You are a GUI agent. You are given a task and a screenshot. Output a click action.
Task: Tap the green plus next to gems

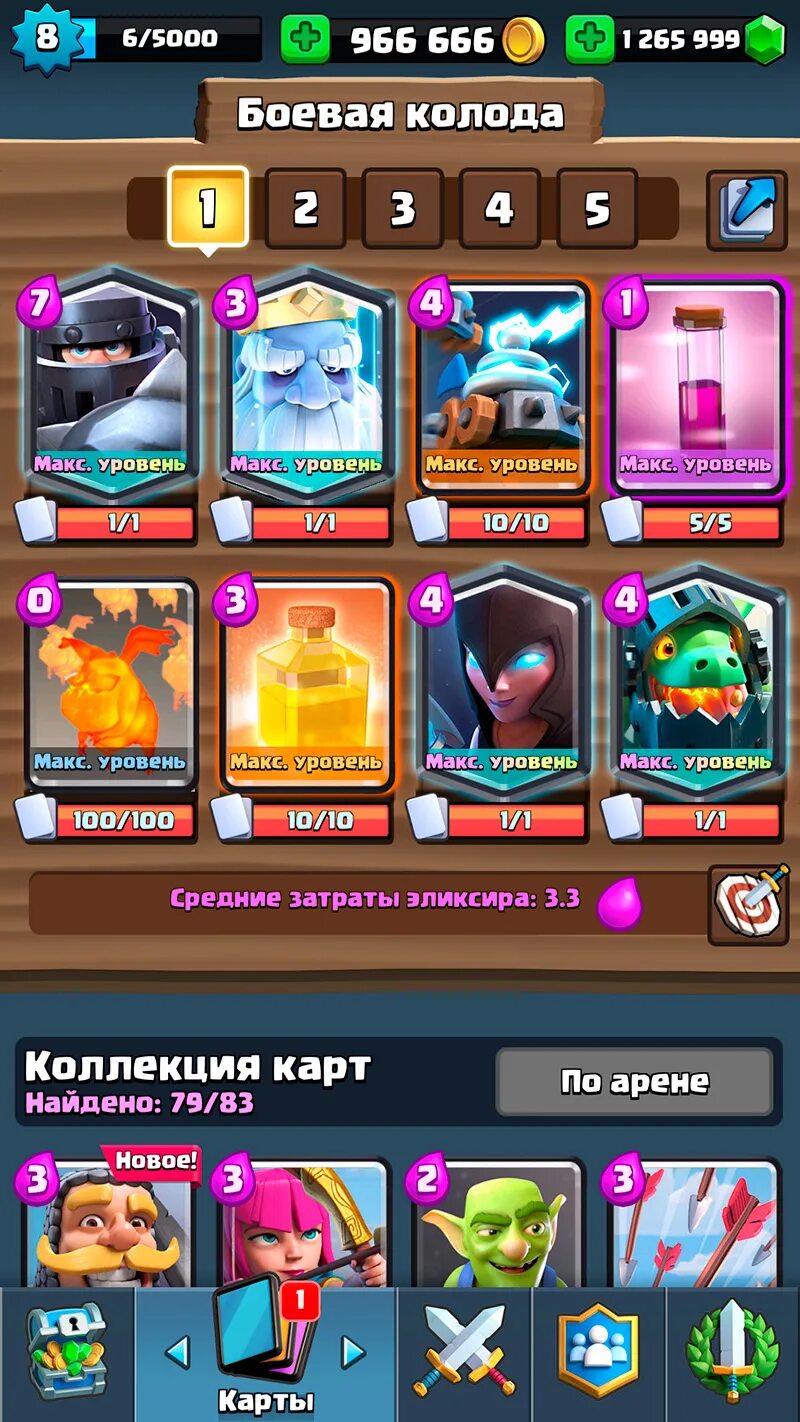point(590,40)
